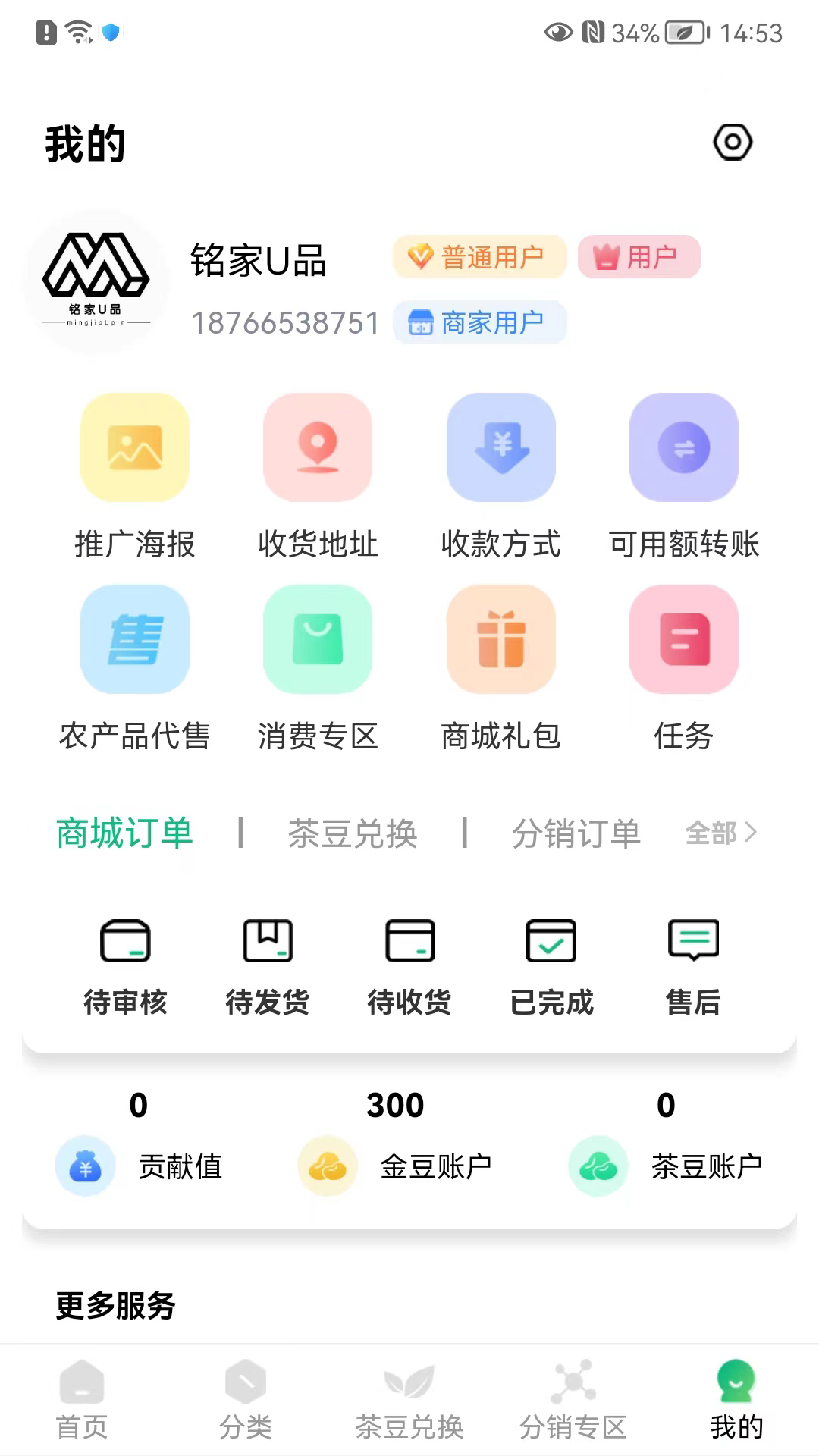Switch to the 分销专区 bottom tab
Image resolution: width=819 pixels, height=1456 pixels.
pos(573,1401)
